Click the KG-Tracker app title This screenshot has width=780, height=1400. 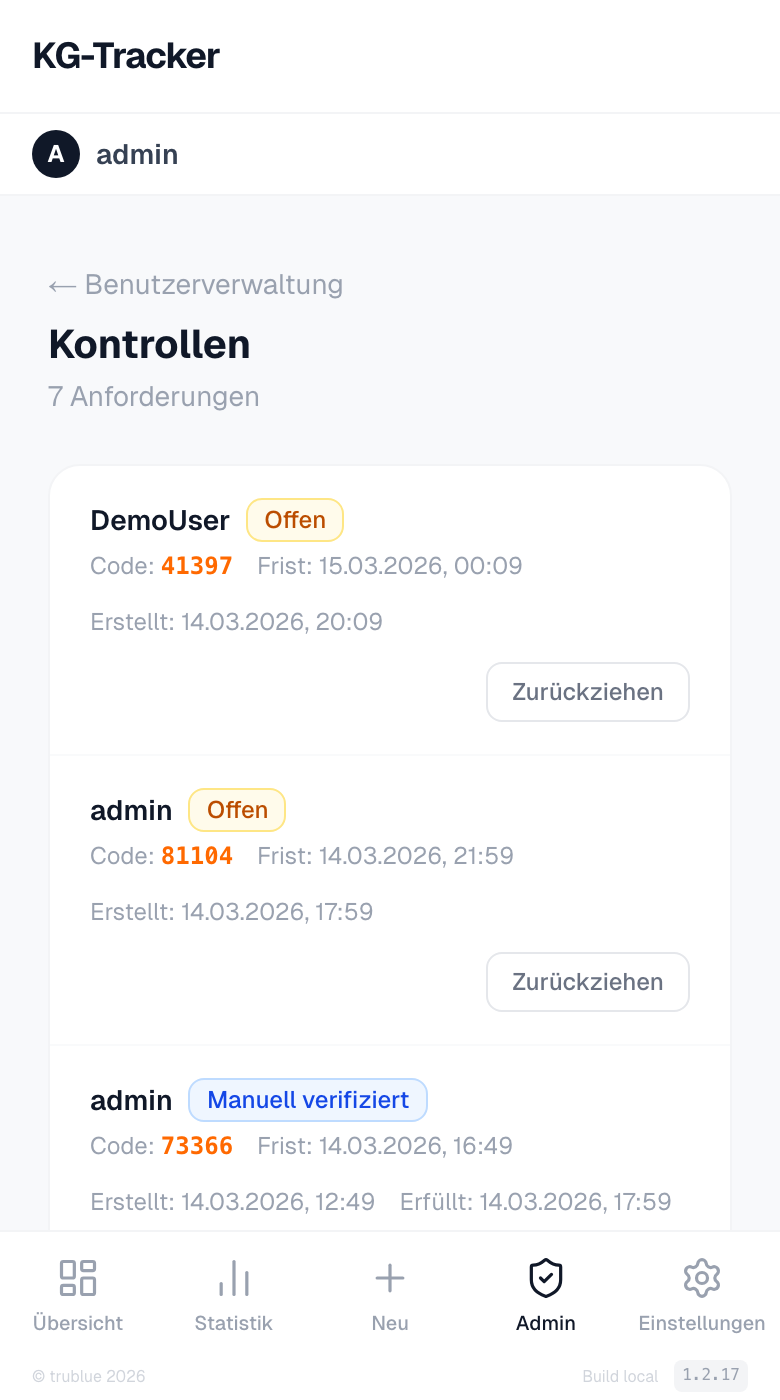coord(127,56)
